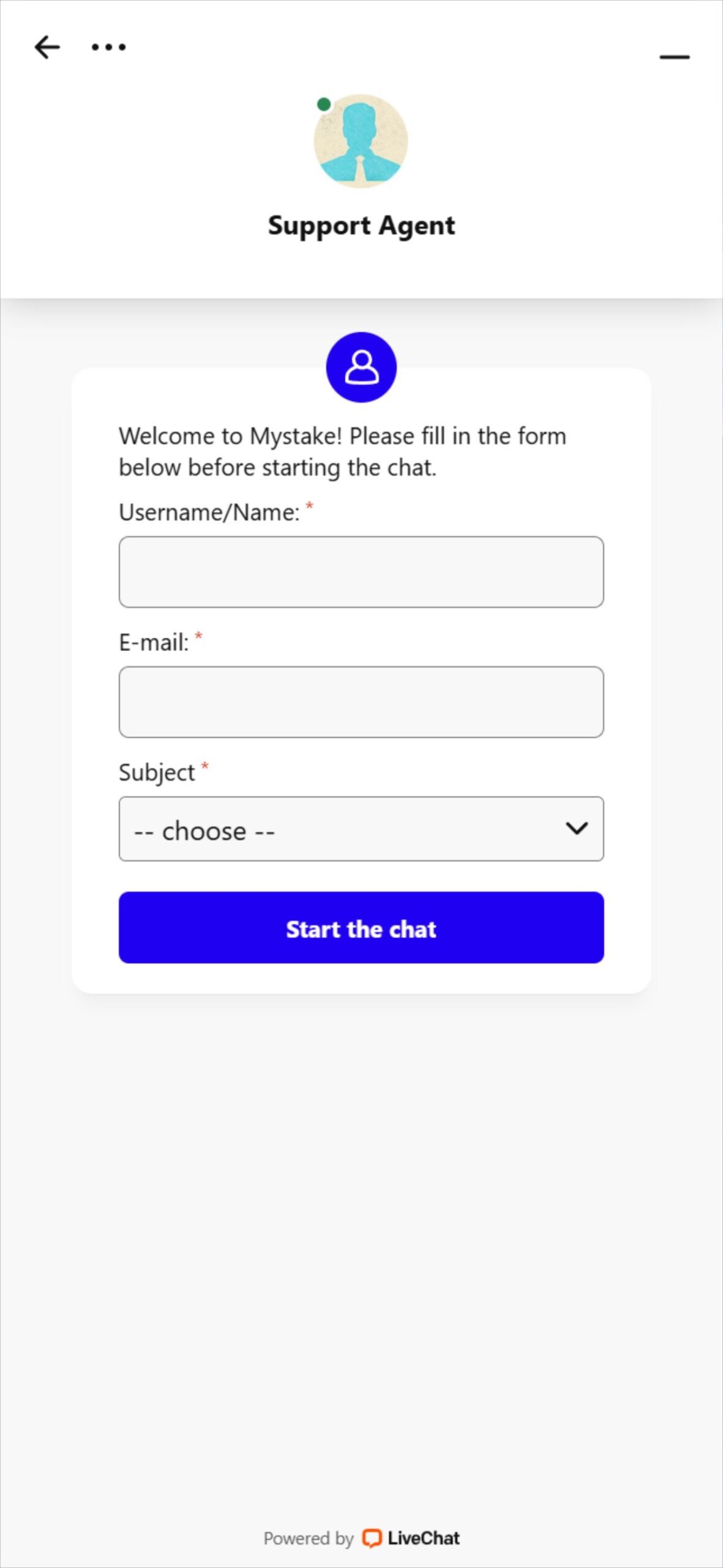Minimize the chat window
Screen dimensions: 723x1568
coord(674,57)
